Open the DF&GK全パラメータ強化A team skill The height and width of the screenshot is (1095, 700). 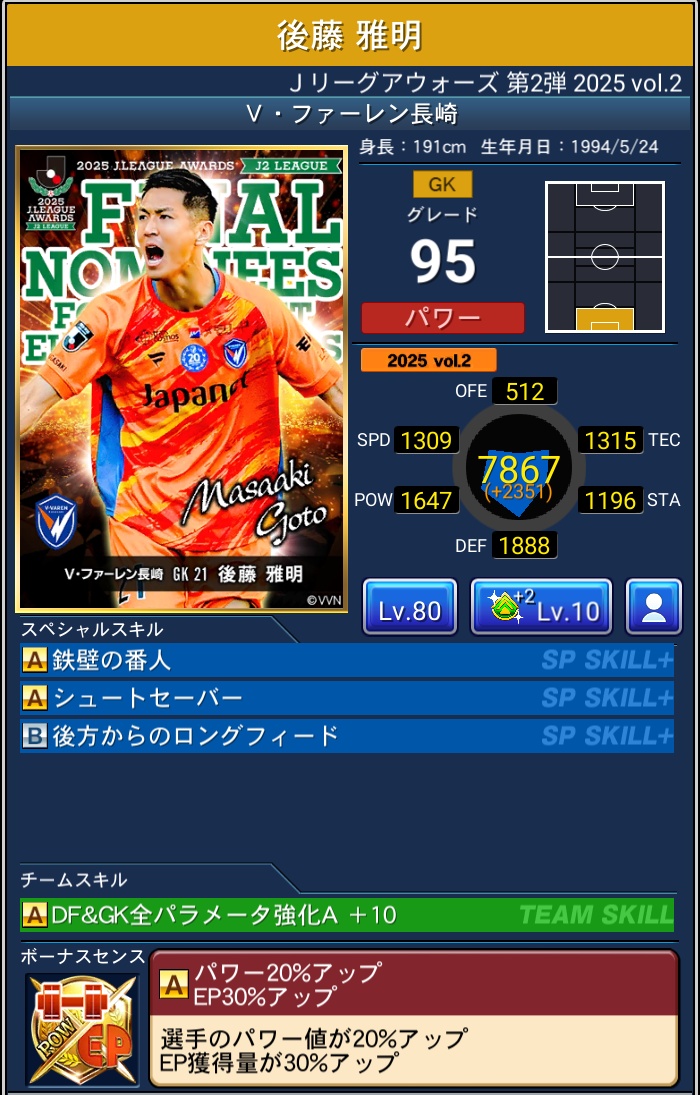(x=347, y=914)
